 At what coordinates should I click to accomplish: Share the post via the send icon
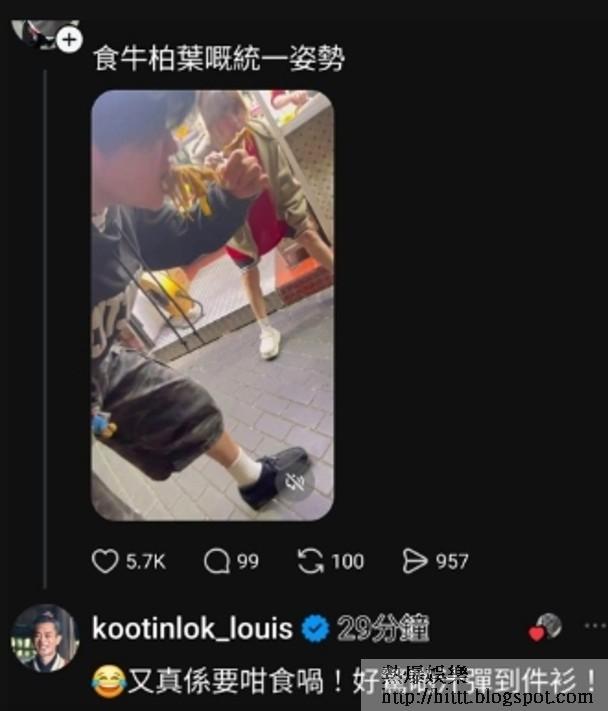tap(415, 562)
